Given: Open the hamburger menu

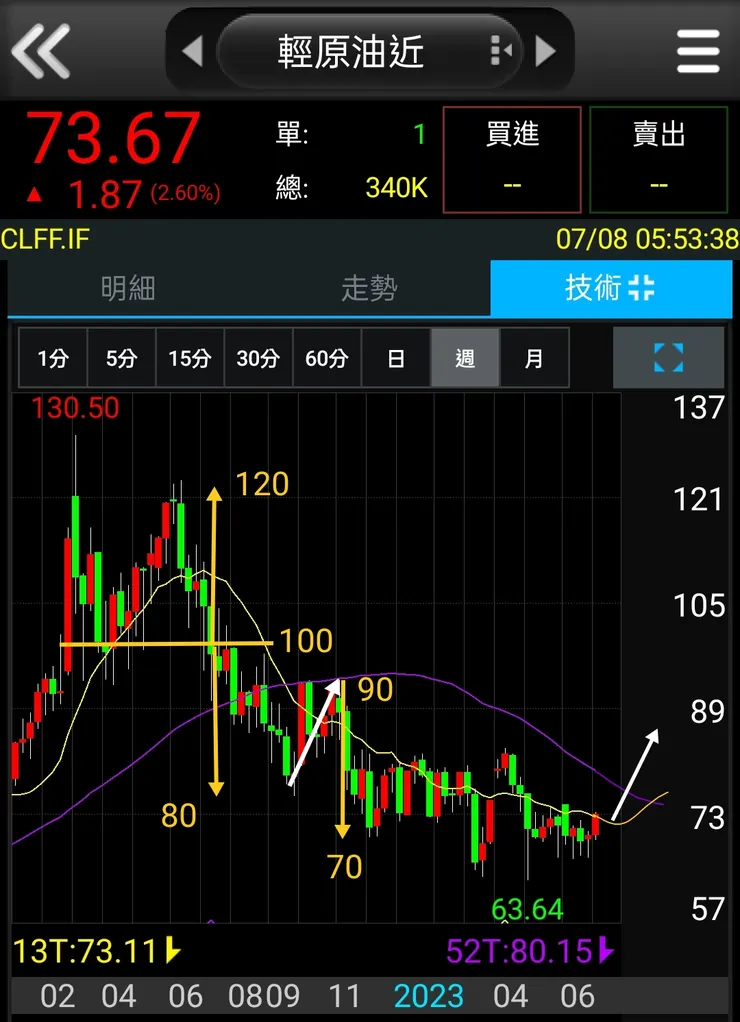Looking at the screenshot, I should coord(698,50).
